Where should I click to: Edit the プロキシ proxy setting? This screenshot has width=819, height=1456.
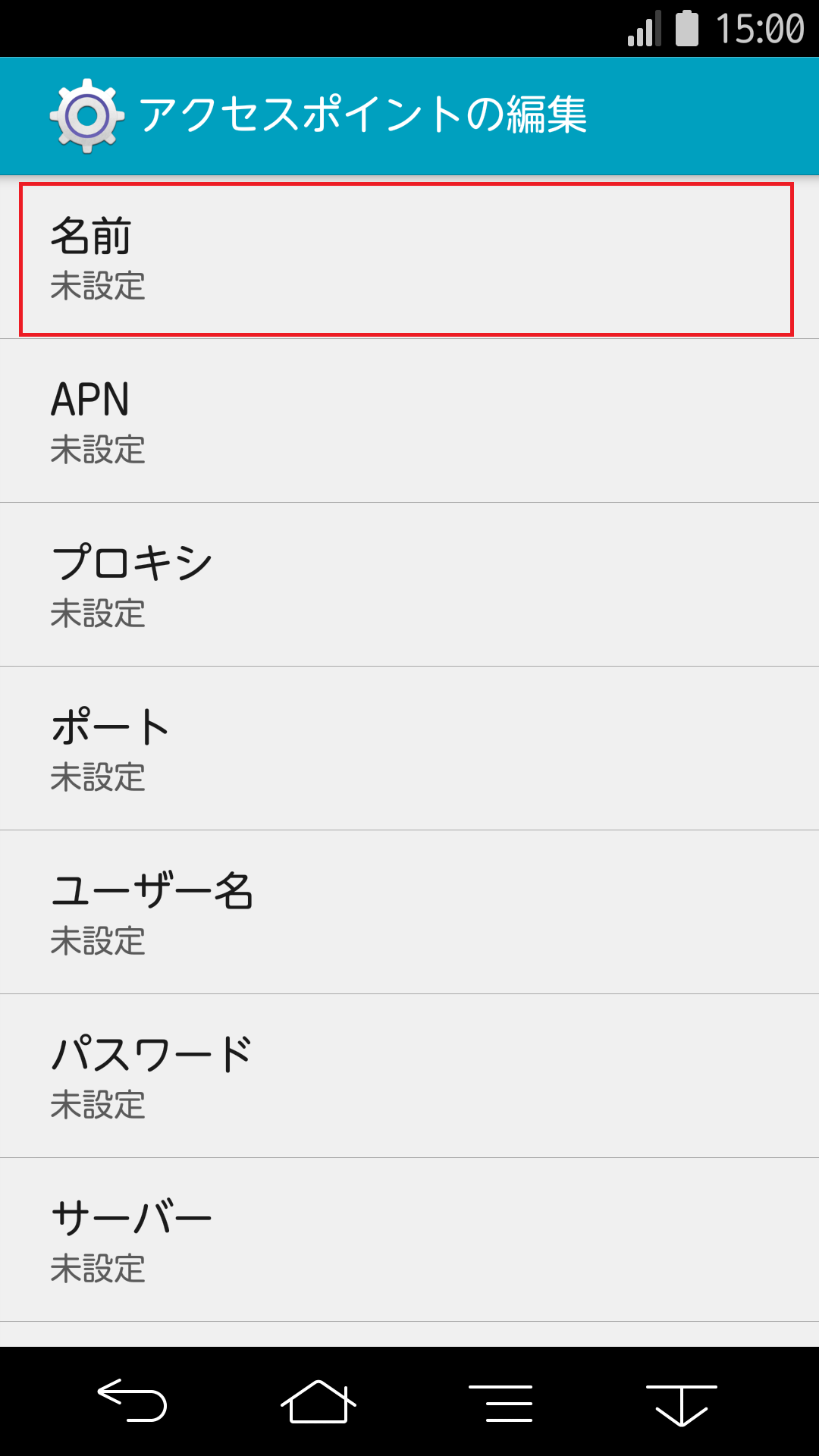click(409, 584)
